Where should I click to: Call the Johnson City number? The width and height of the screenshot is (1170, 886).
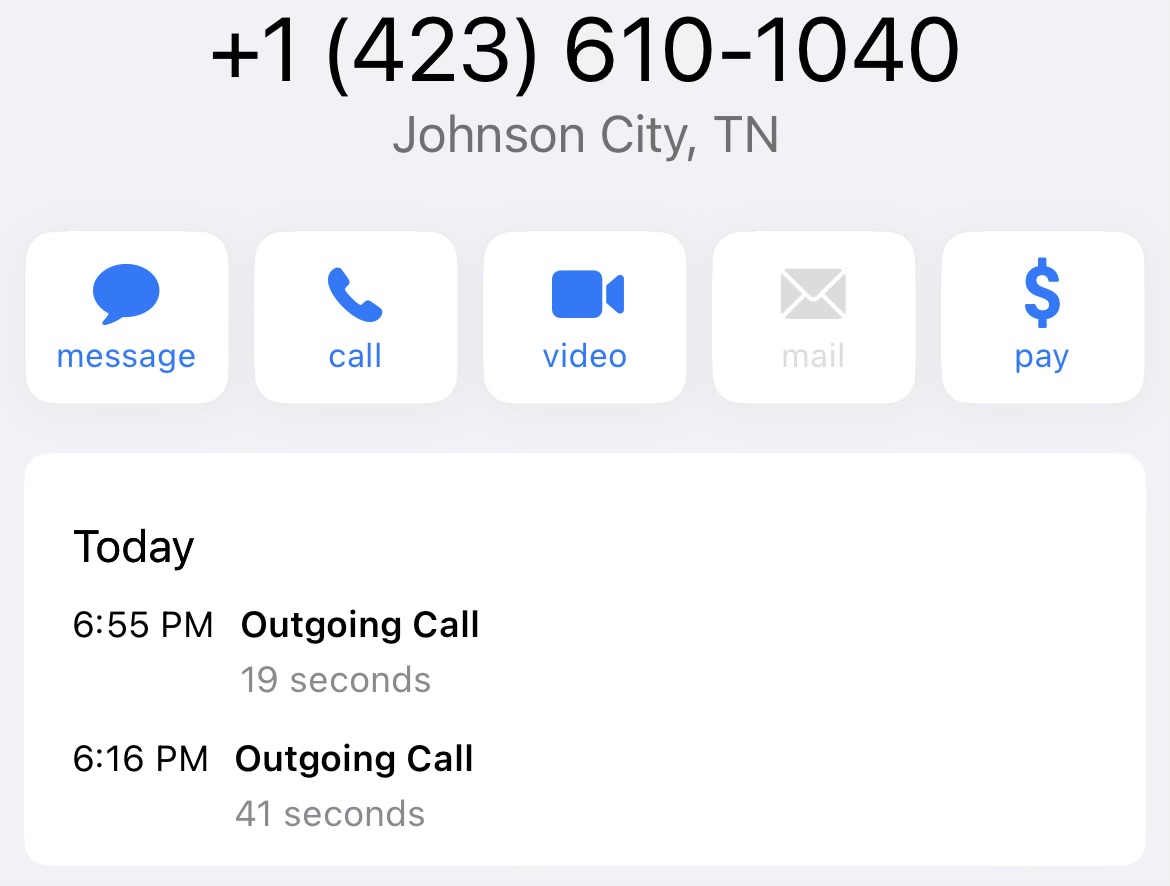pyautogui.click(x=355, y=317)
